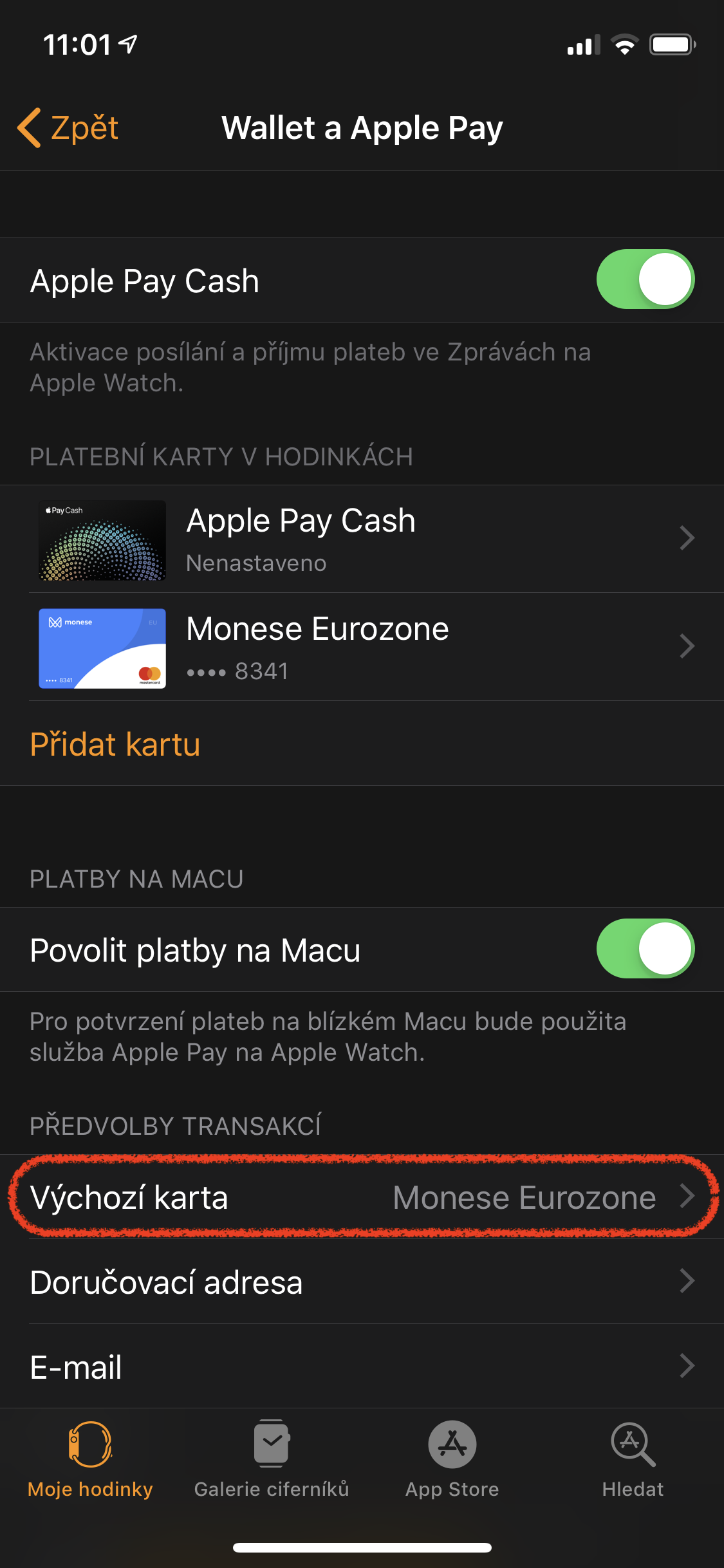Screen dimensions: 724x1568
Task: Open the E-mail settings row
Action: pos(362,1366)
